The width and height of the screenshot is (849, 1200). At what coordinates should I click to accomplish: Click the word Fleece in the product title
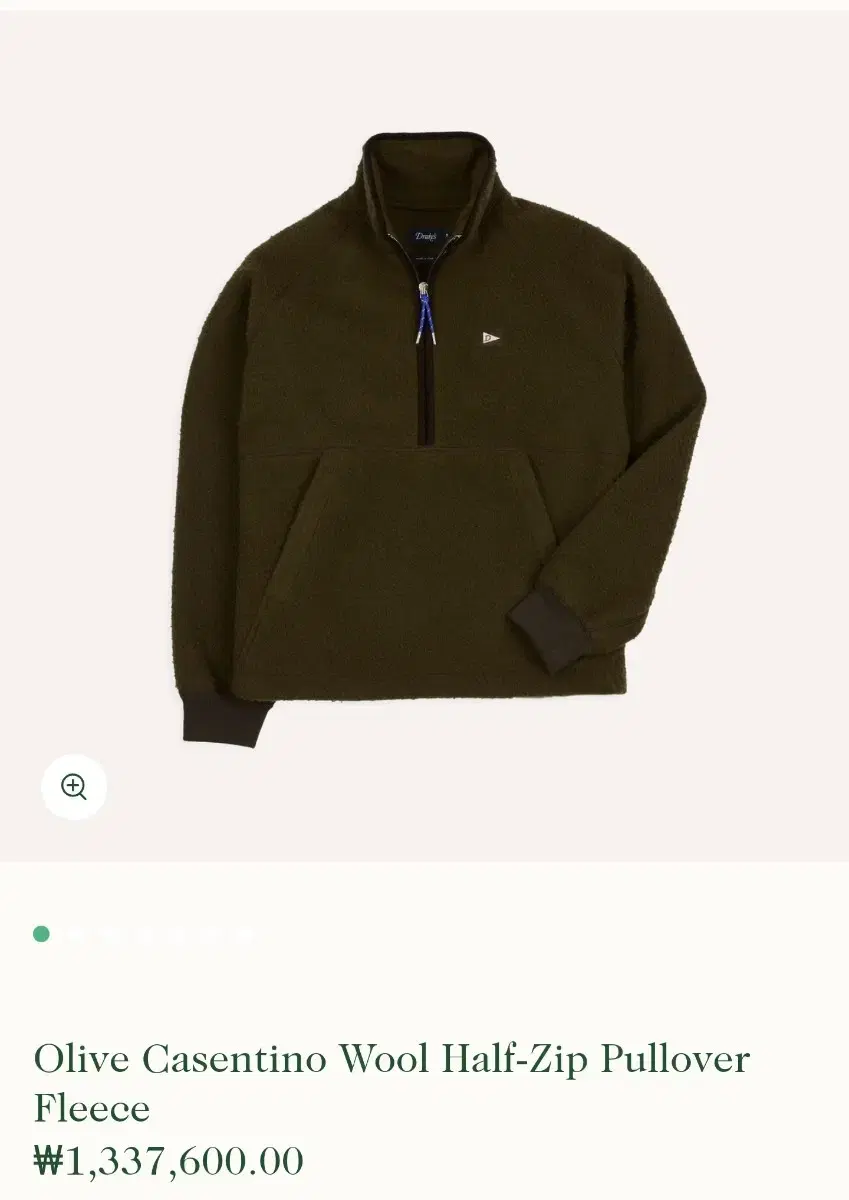coord(89,1107)
